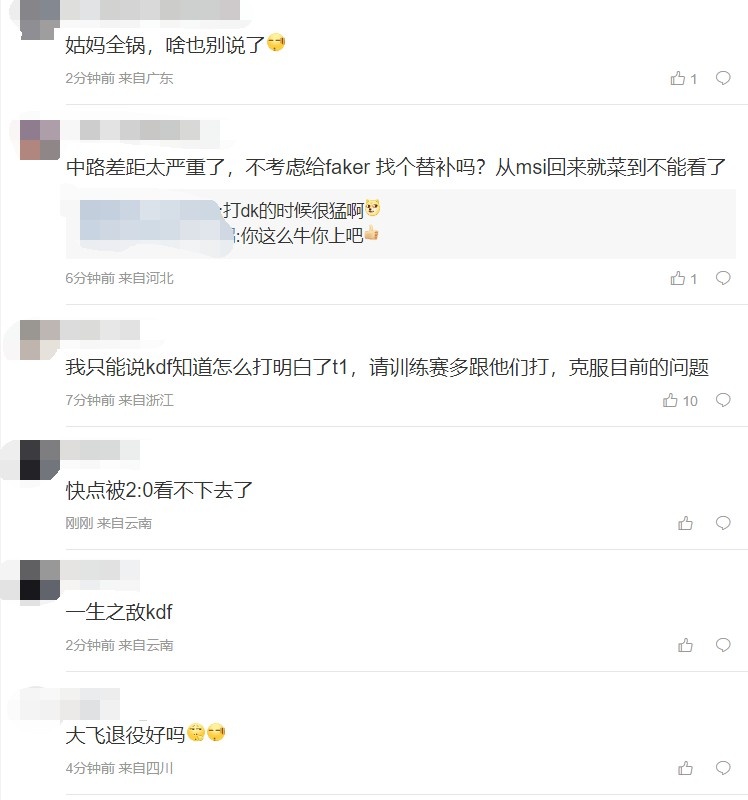Reply to the comment '大飞退役好吗'
This screenshot has width=748, height=800.
click(723, 768)
